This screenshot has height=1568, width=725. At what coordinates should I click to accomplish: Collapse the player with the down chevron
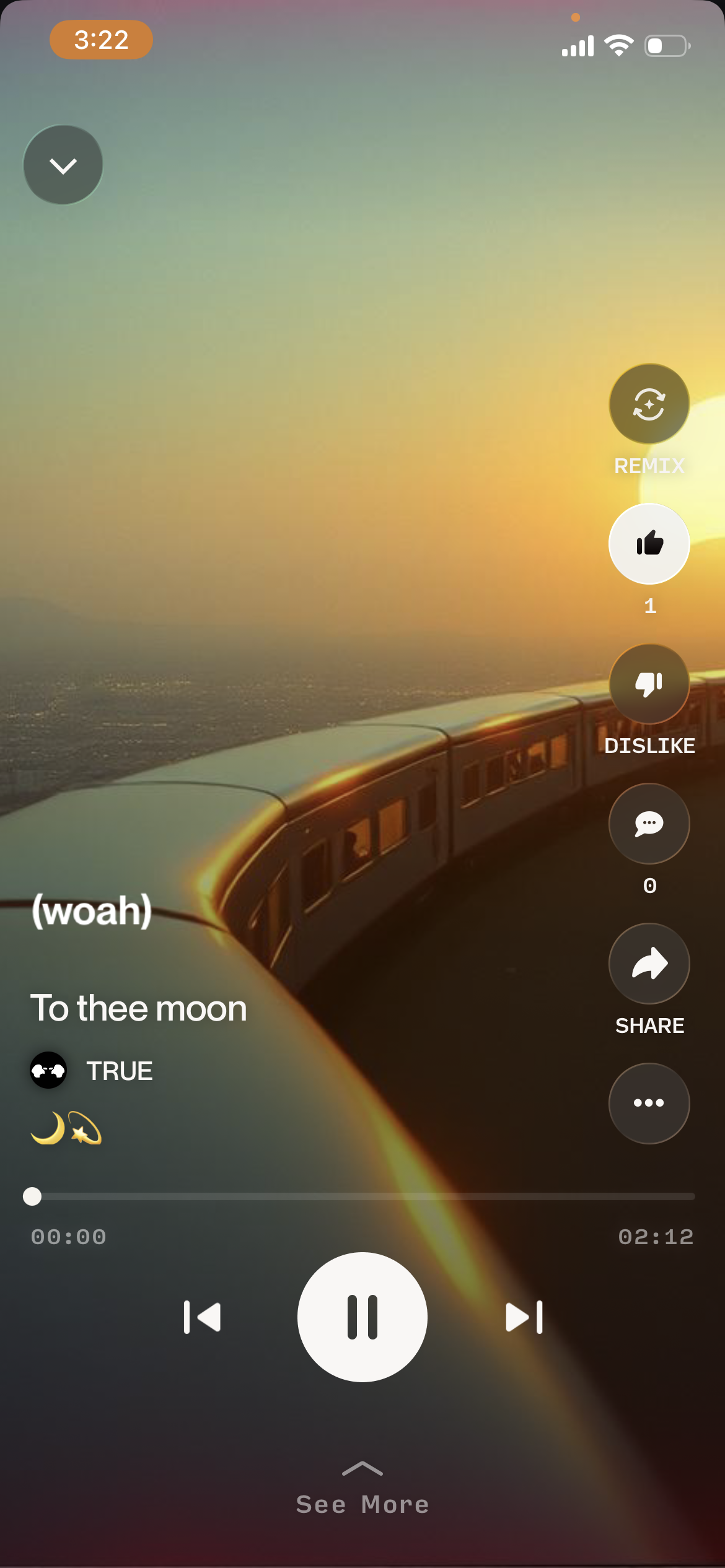tap(63, 163)
